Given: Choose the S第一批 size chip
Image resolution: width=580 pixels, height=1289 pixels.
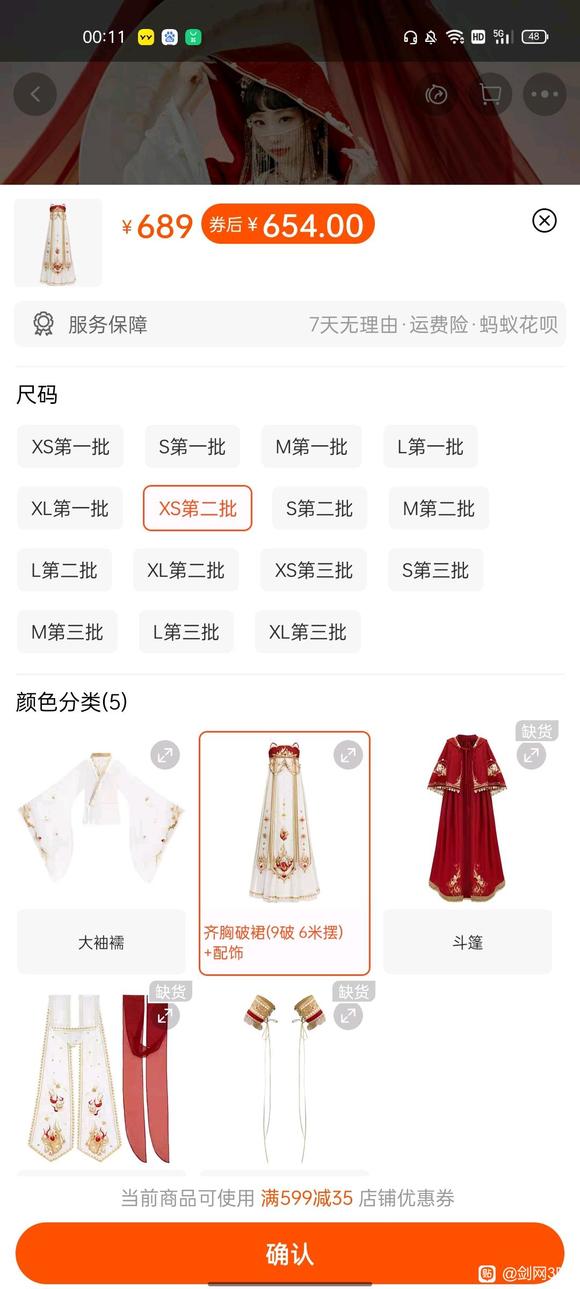Looking at the screenshot, I should 192,447.
